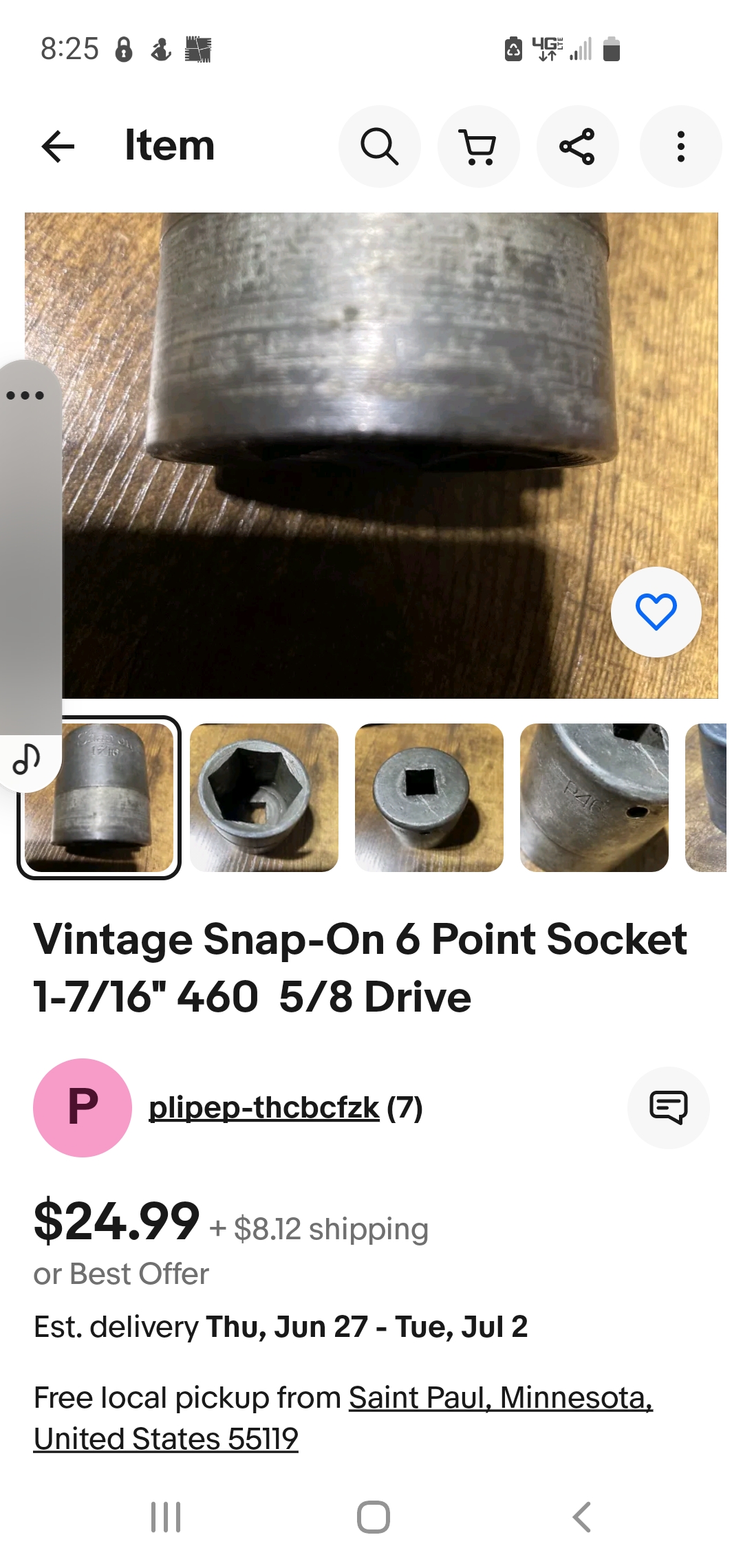Open the Saint Paul, Minnesota pickup location link
Image resolution: width=743 pixels, height=1568 pixels.
[500, 1398]
